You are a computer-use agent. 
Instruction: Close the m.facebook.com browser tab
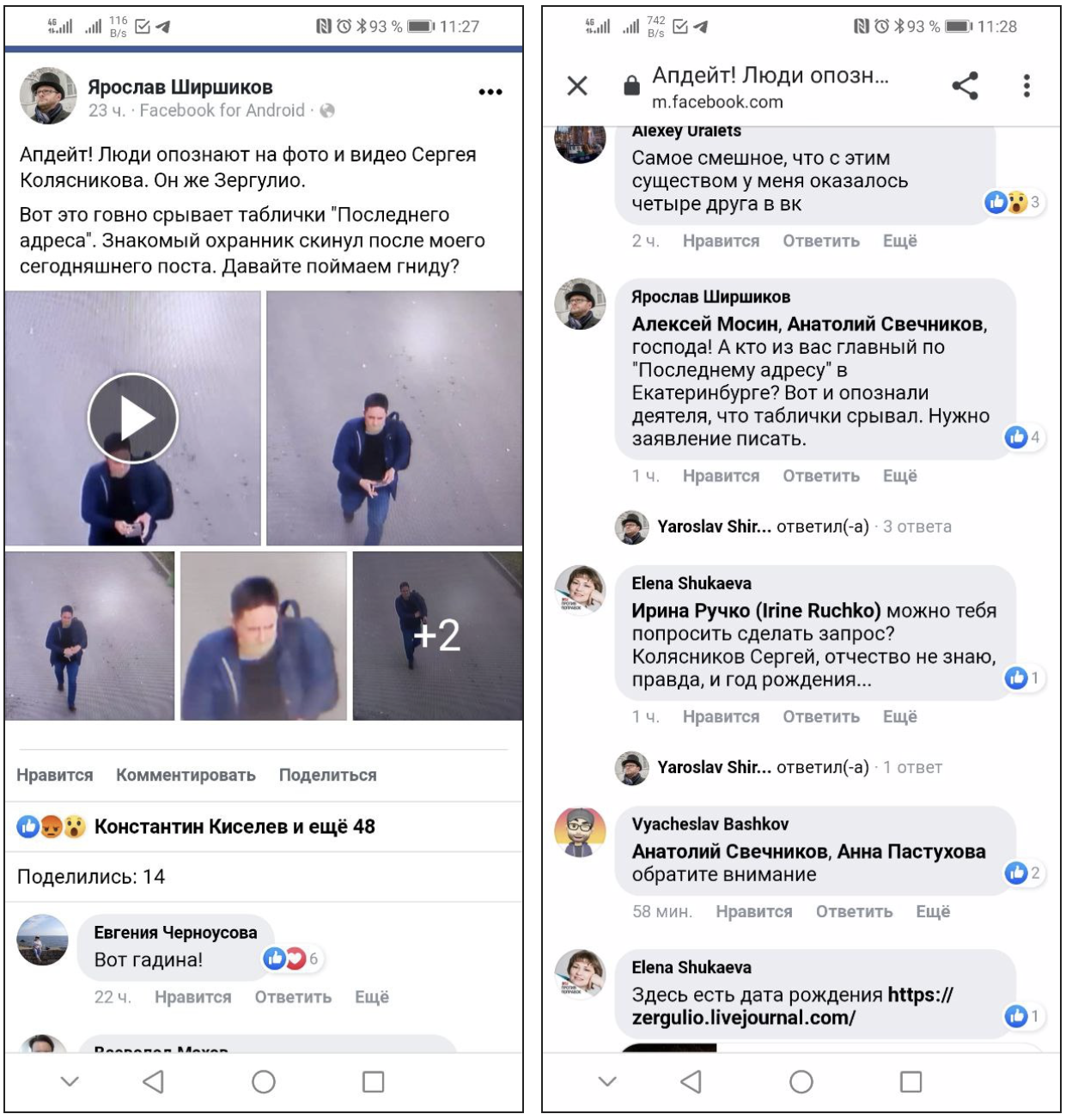[x=577, y=86]
